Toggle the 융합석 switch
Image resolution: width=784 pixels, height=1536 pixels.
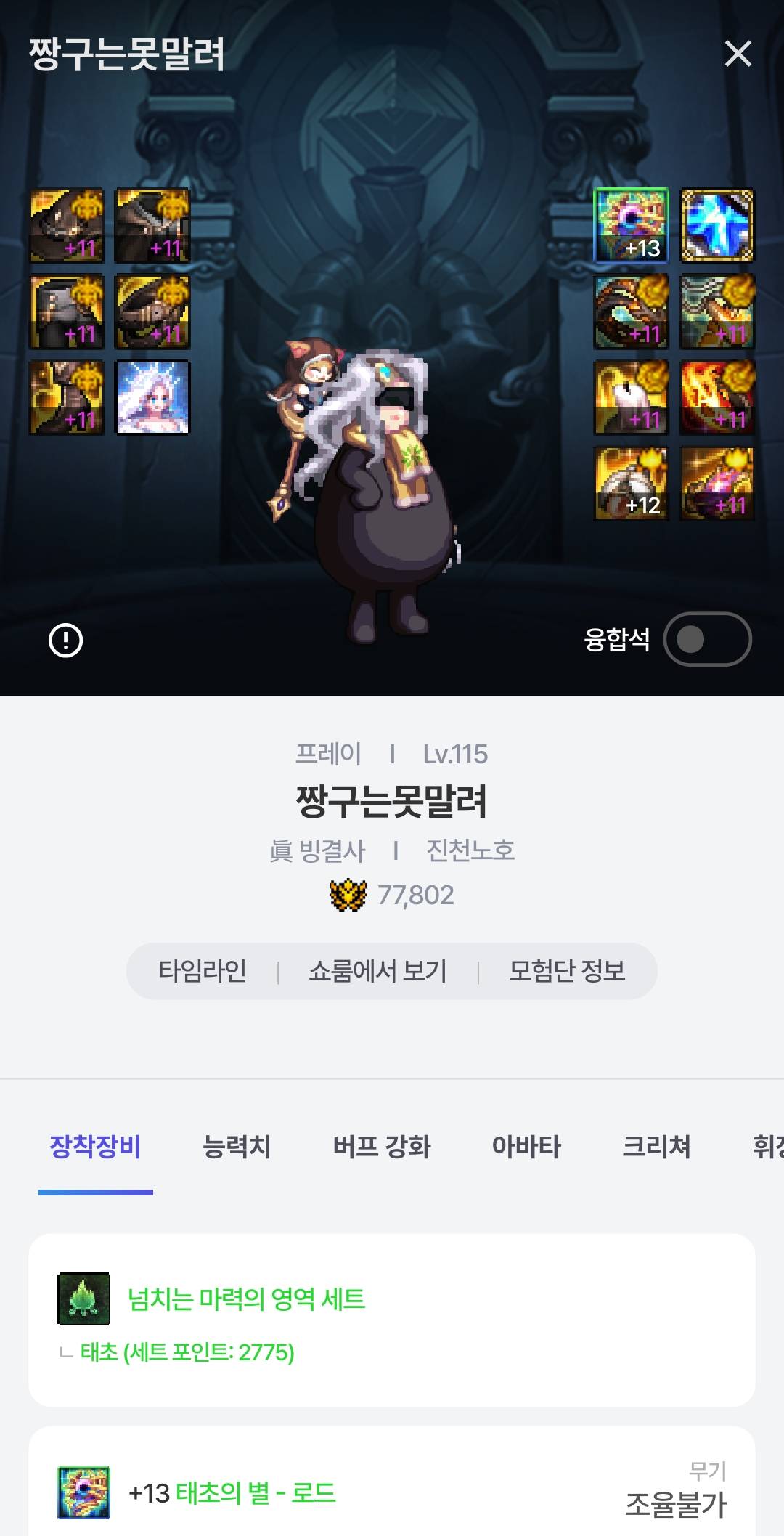coord(707,639)
